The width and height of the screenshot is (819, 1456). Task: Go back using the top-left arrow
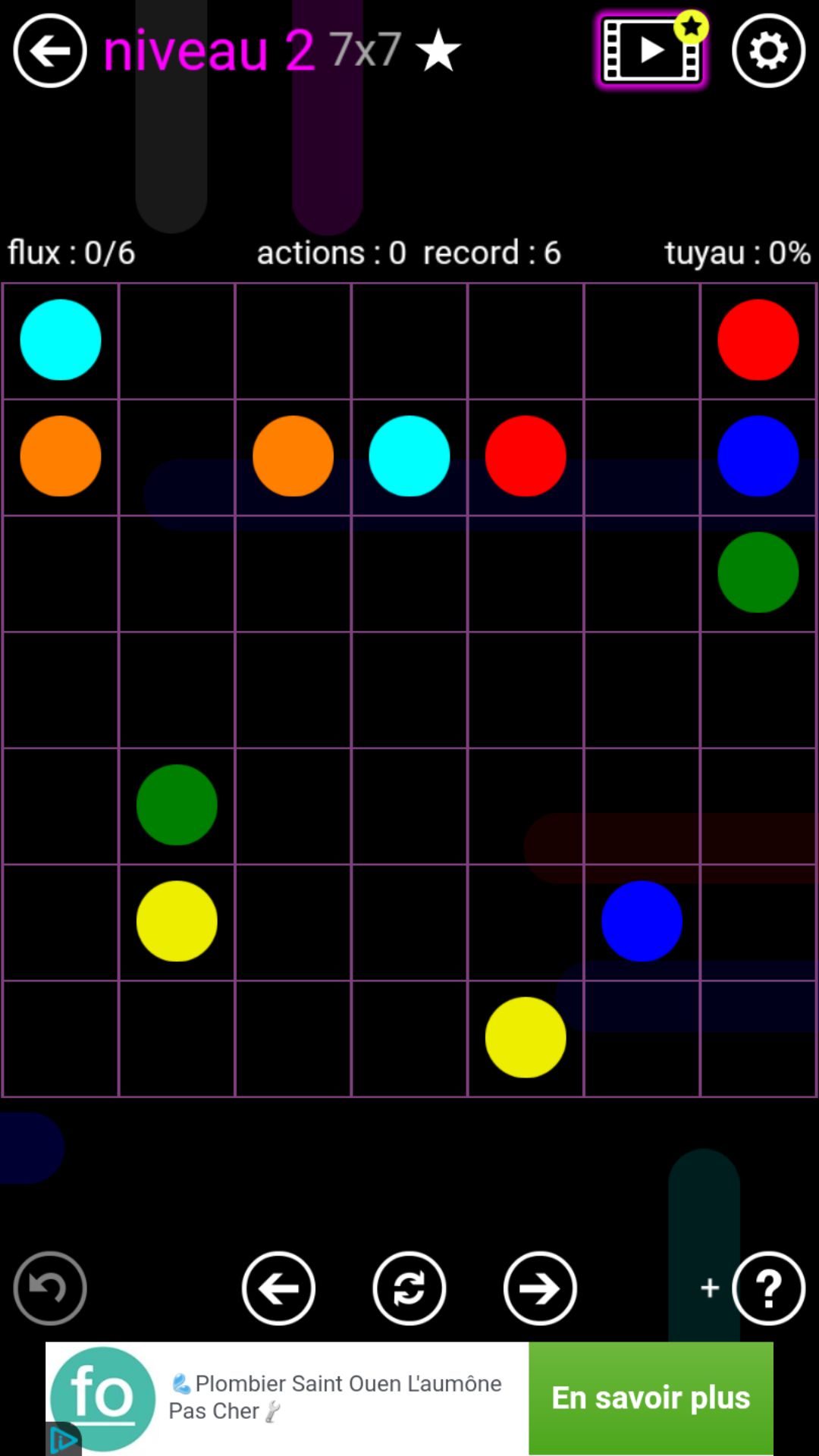pyautogui.click(x=50, y=51)
